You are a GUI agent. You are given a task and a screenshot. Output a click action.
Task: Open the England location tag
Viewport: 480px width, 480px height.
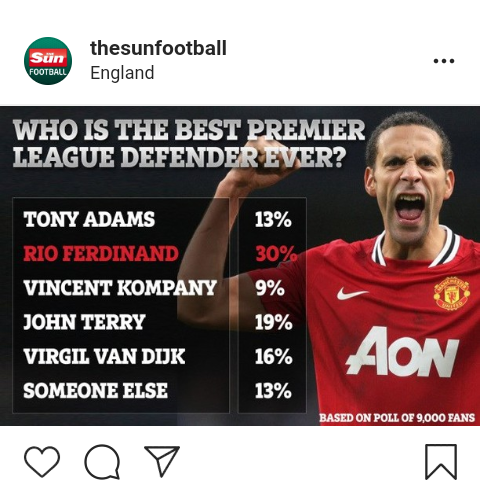click(122, 73)
